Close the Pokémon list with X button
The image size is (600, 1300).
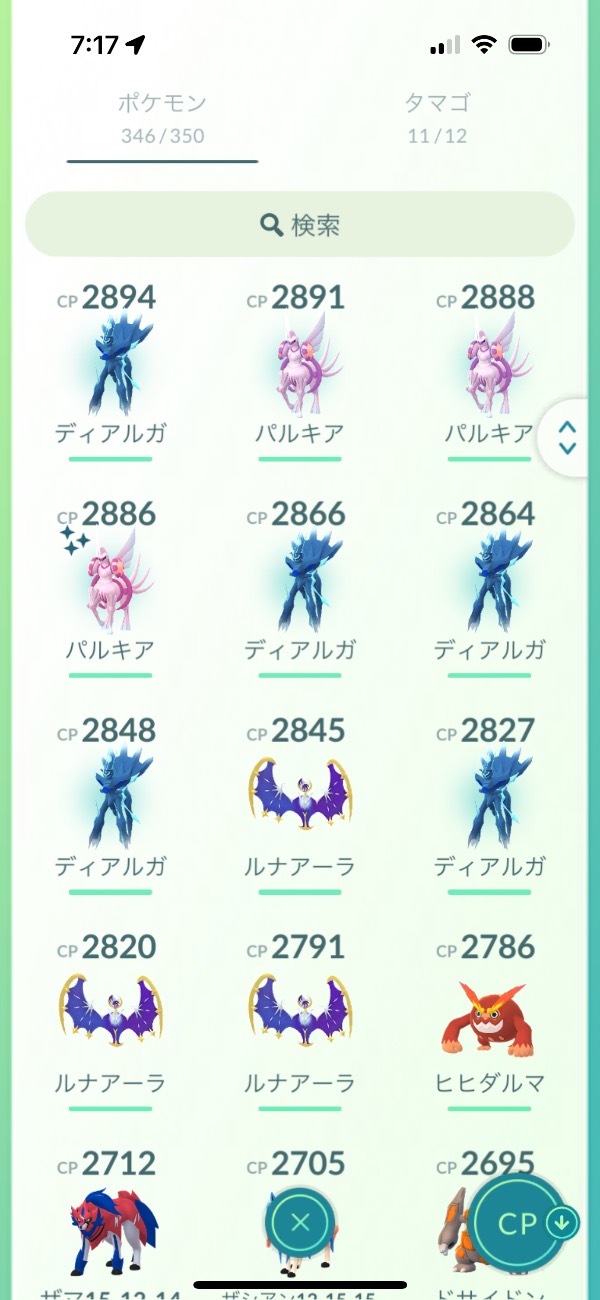300,1221
